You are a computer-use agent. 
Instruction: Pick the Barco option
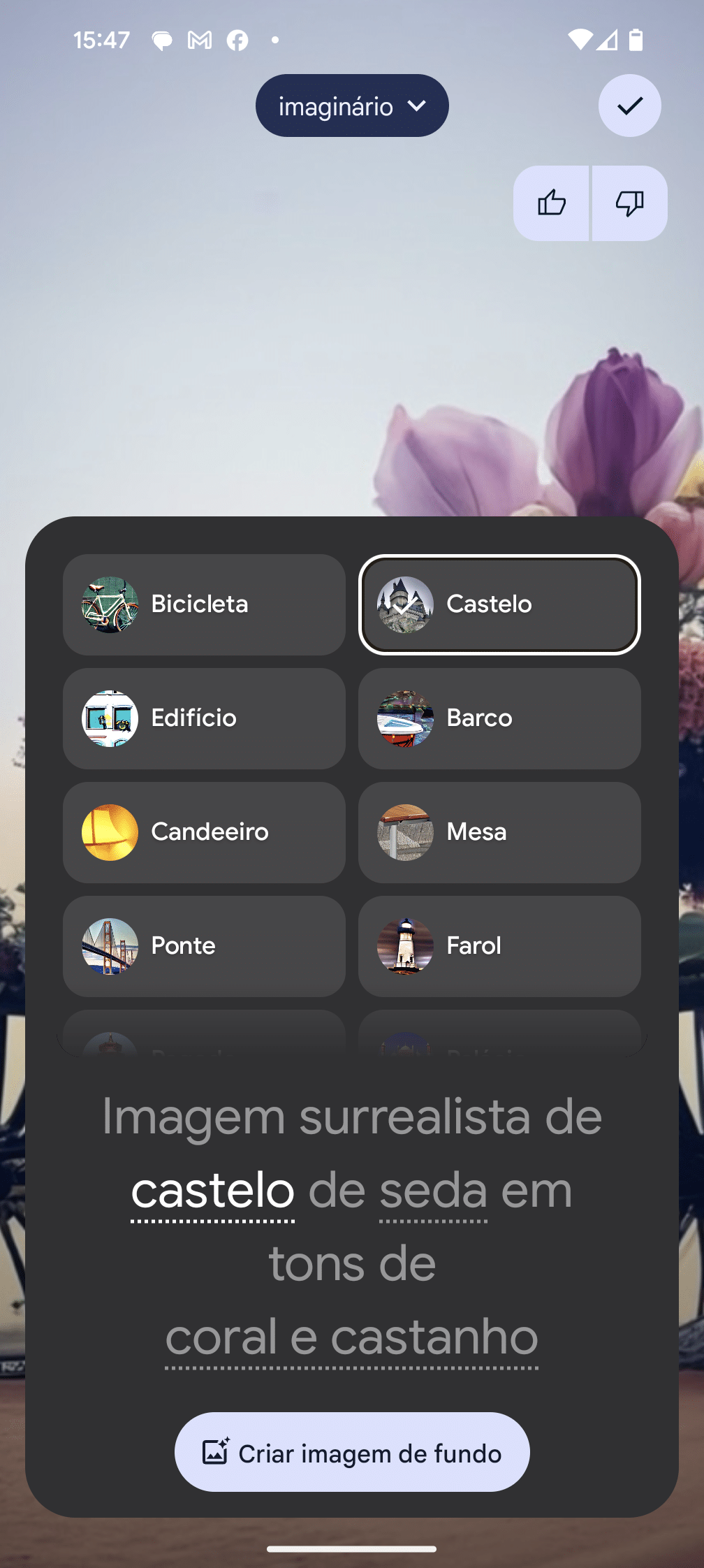tap(499, 718)
